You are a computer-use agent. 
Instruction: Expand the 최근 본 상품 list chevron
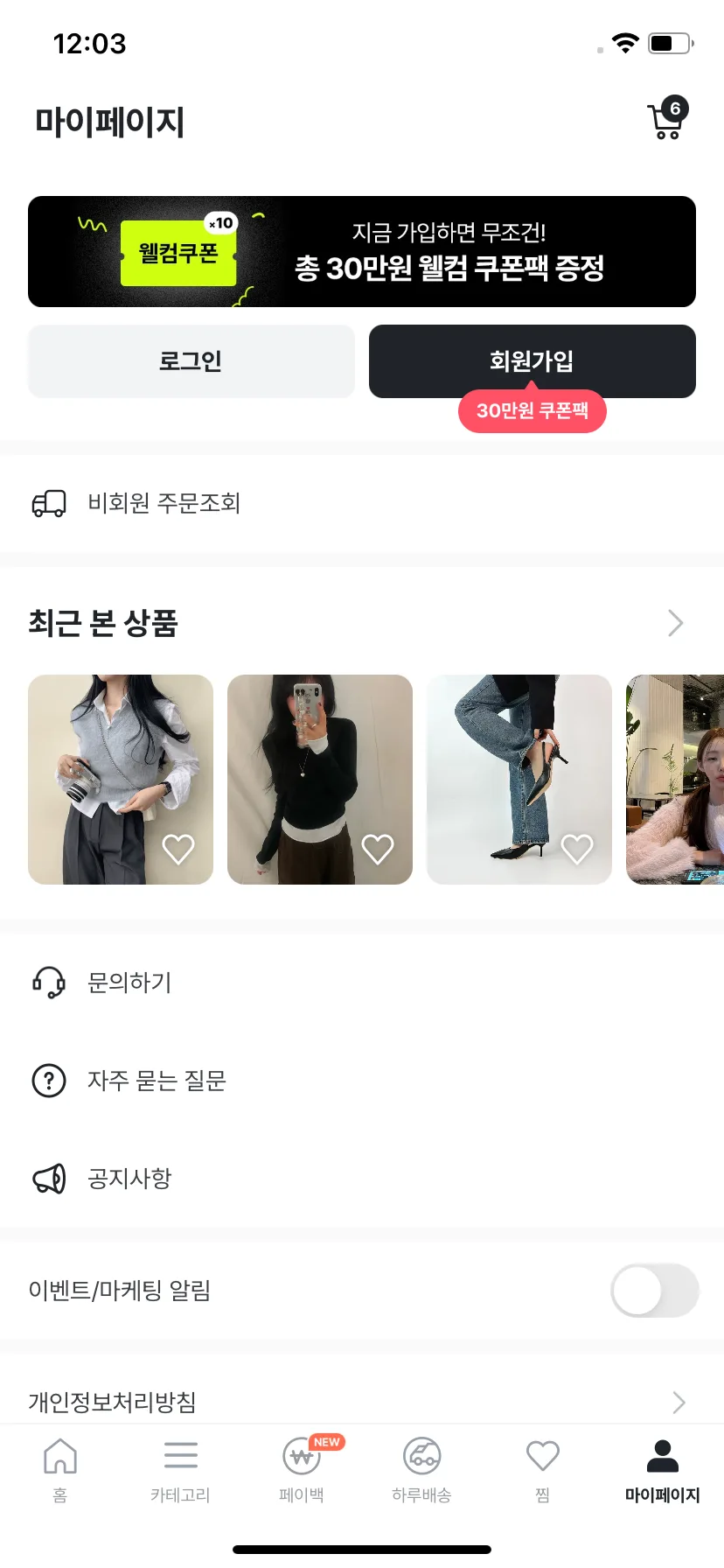(x=675, y=623)
